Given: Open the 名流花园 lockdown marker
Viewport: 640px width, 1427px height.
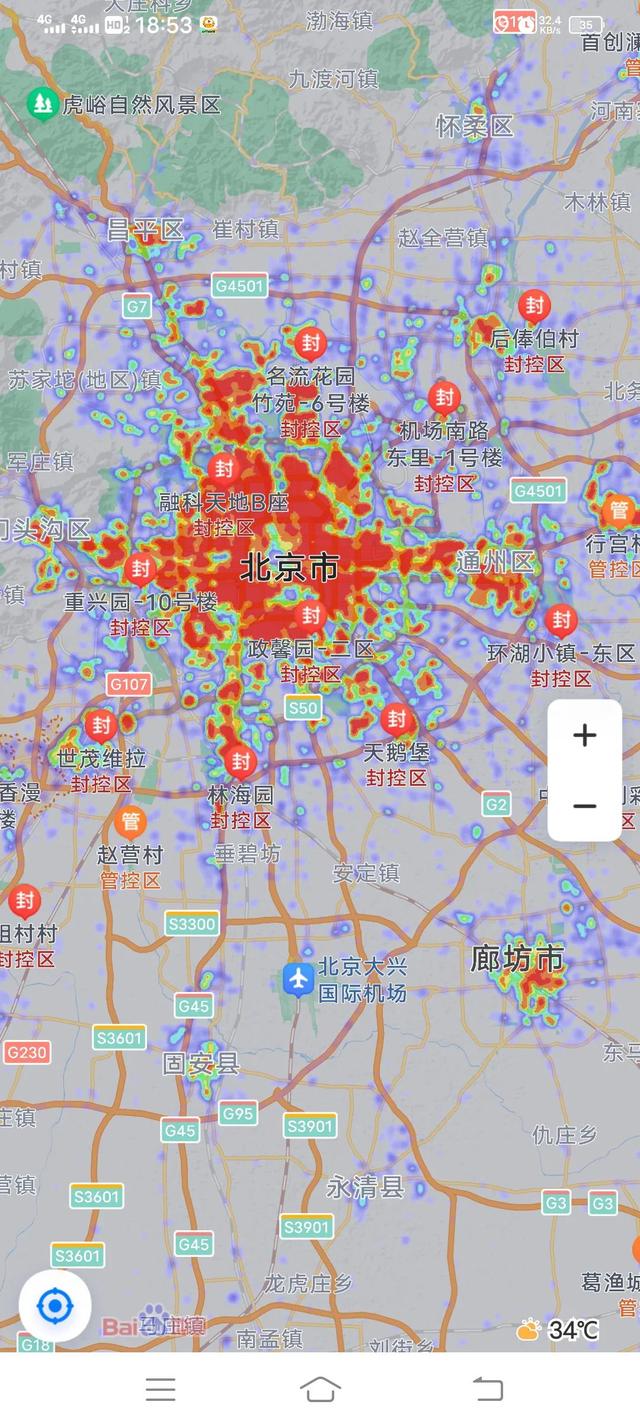Looking at the screenshot, I should (311, 341).
